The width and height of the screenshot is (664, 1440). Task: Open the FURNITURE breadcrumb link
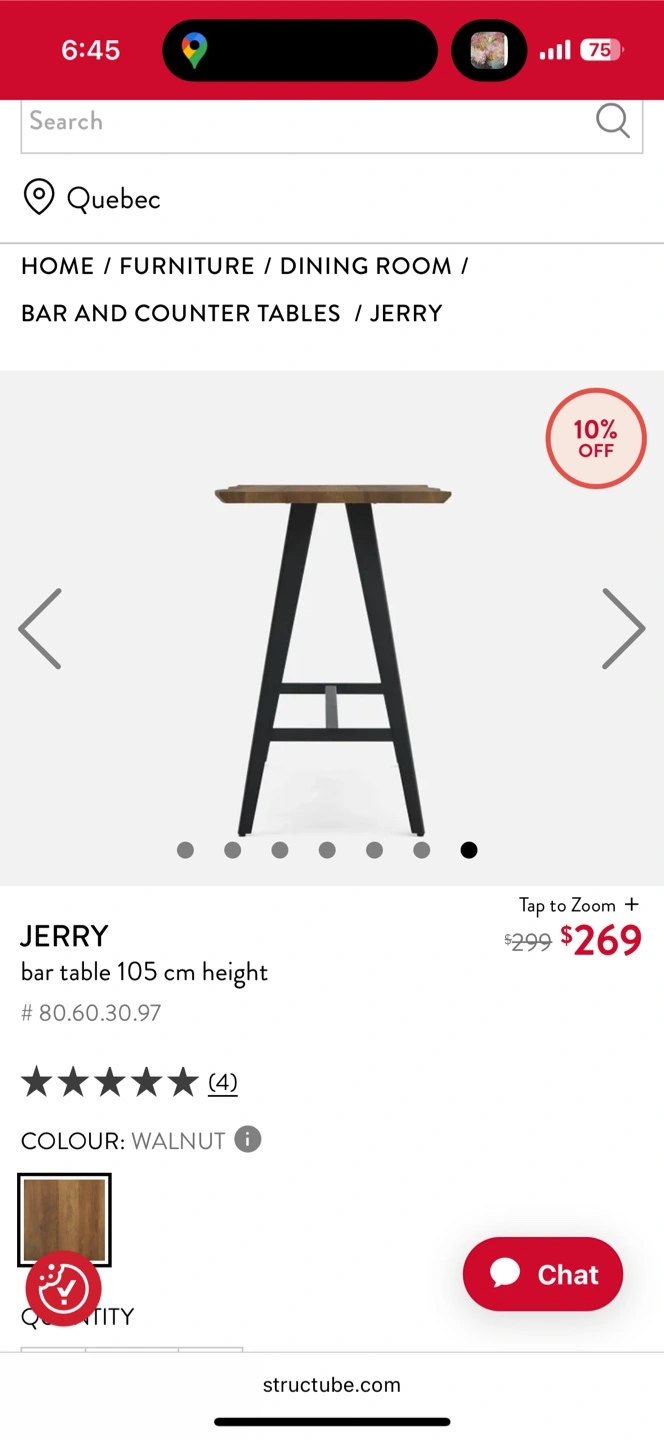187,266
